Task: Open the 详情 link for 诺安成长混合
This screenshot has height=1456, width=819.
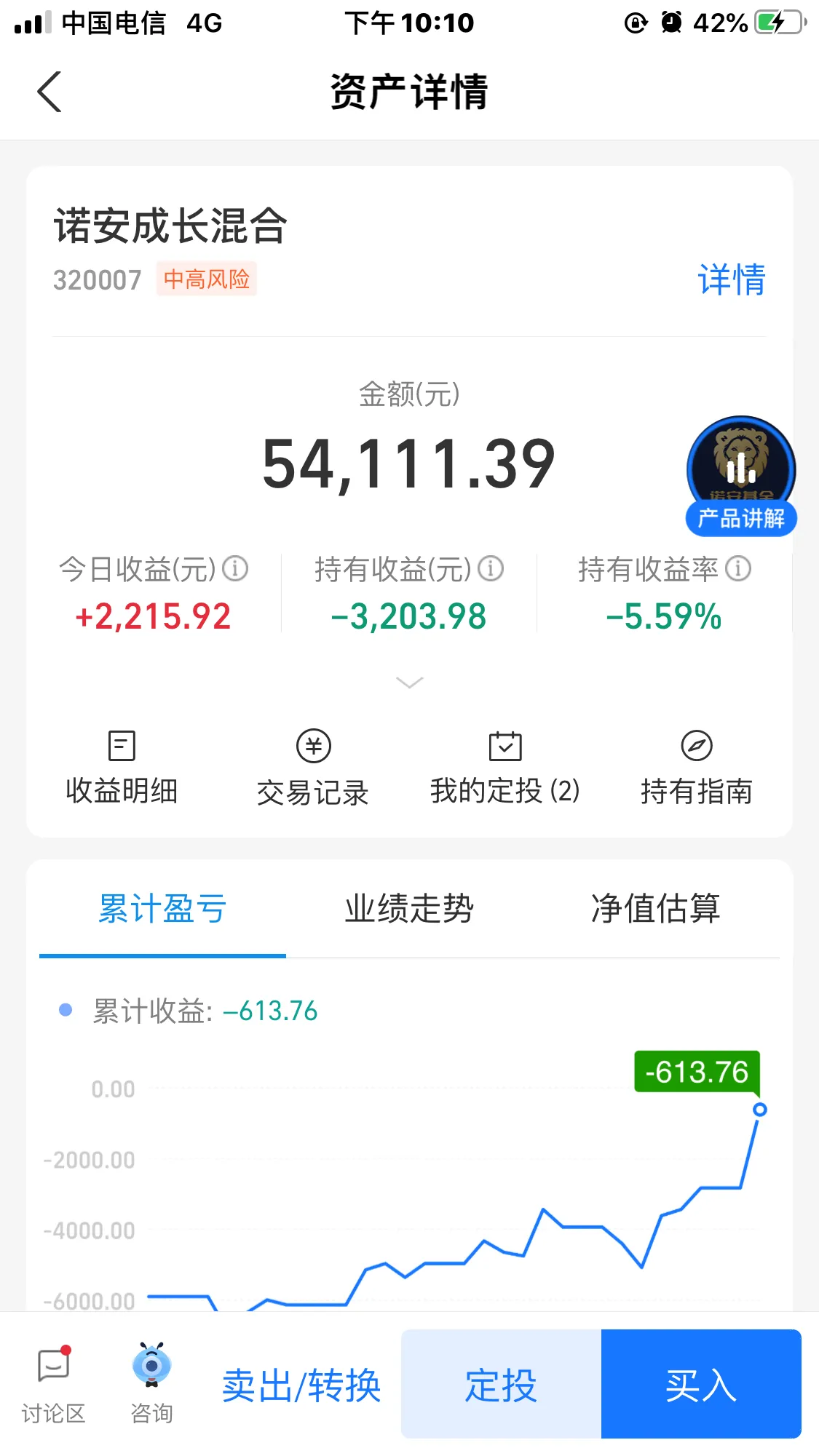Action: coord(731,279)
